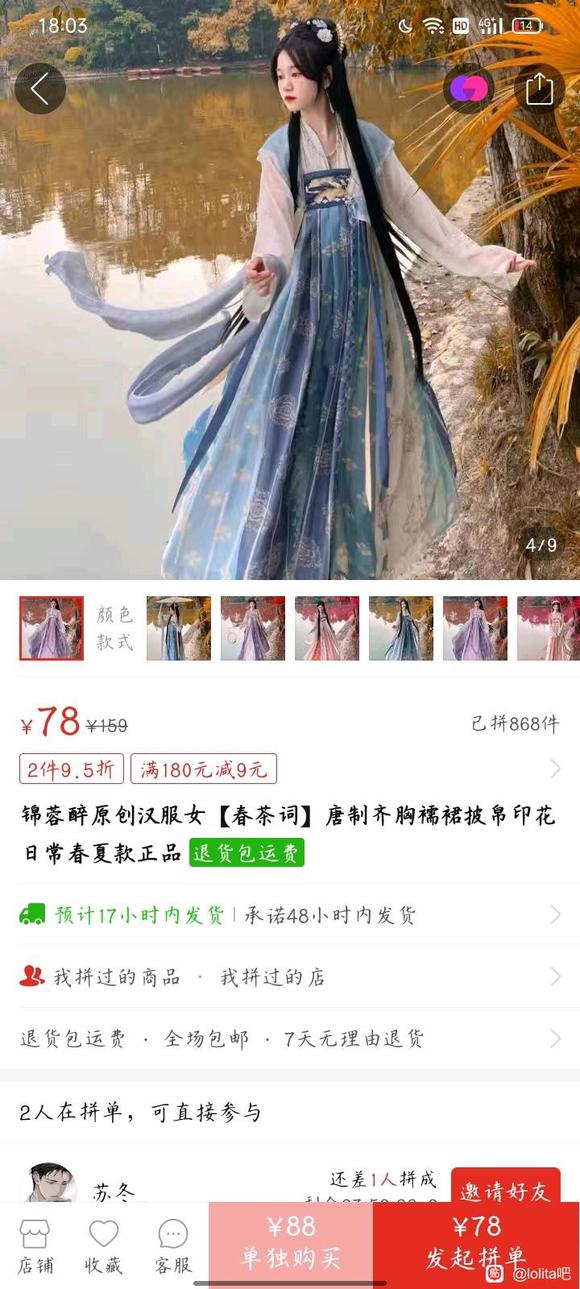Buy alone for ¥88 with 单独购买
The height and width of the screenshot is (1289, 580).
point(291,1242)
